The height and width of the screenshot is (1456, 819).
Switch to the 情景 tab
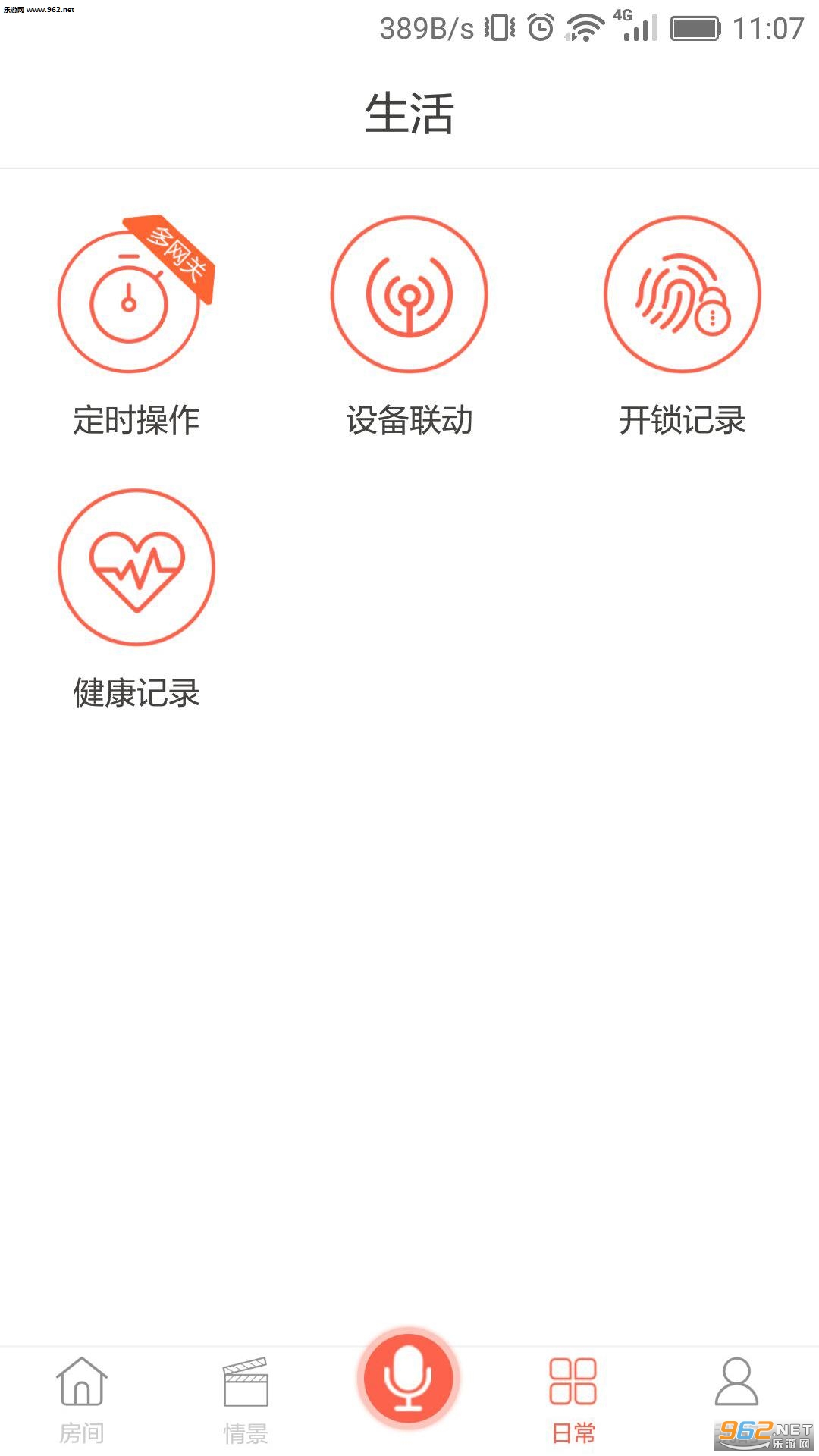click(246, 1400)
